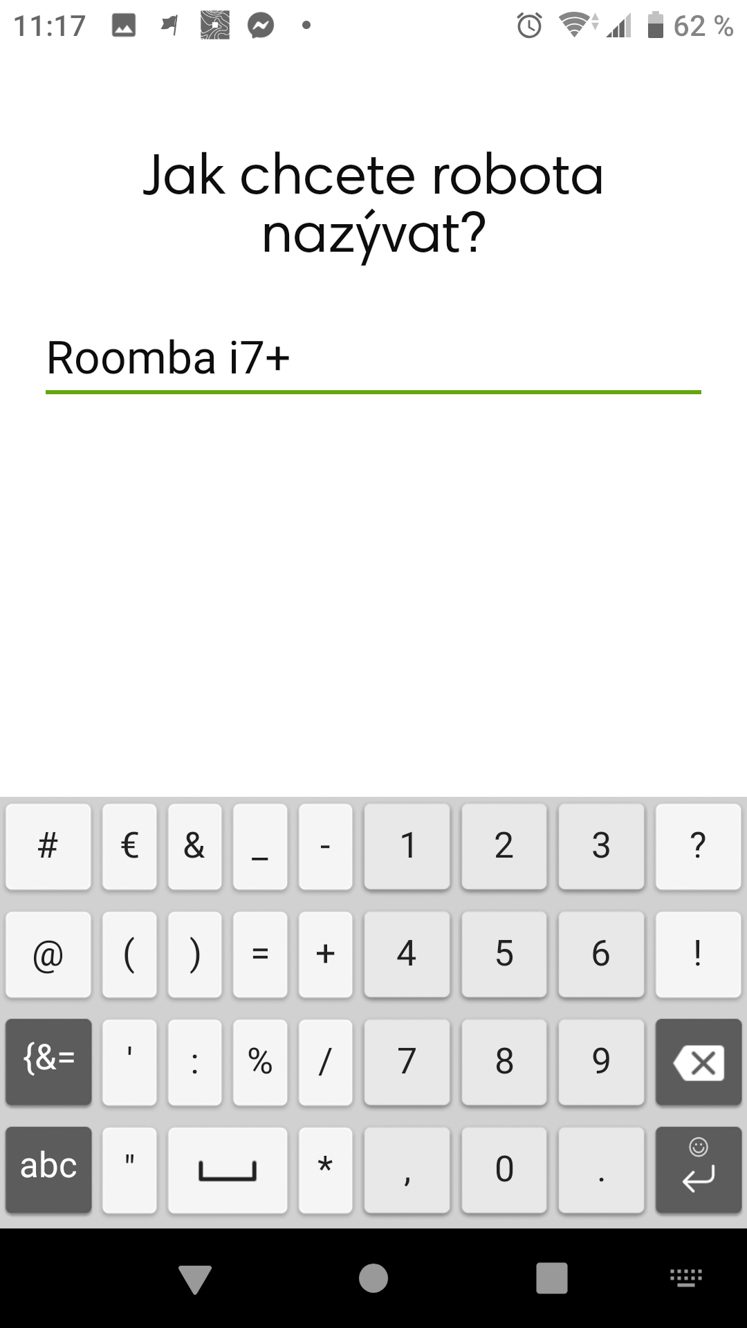Switch keyboard to abc letters
The image size is (747, 1328).
click(48, 1169)
